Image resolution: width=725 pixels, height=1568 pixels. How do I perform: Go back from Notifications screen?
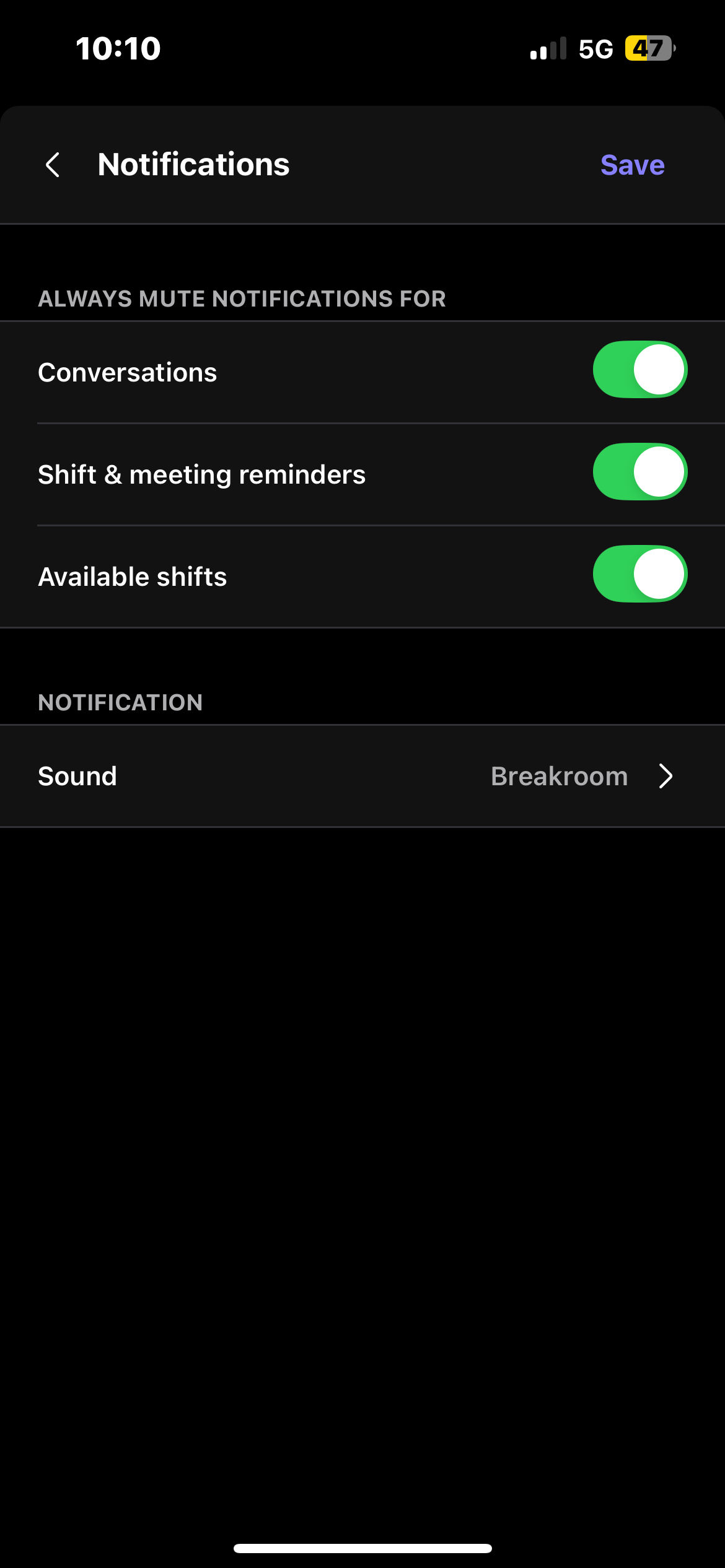53,165
